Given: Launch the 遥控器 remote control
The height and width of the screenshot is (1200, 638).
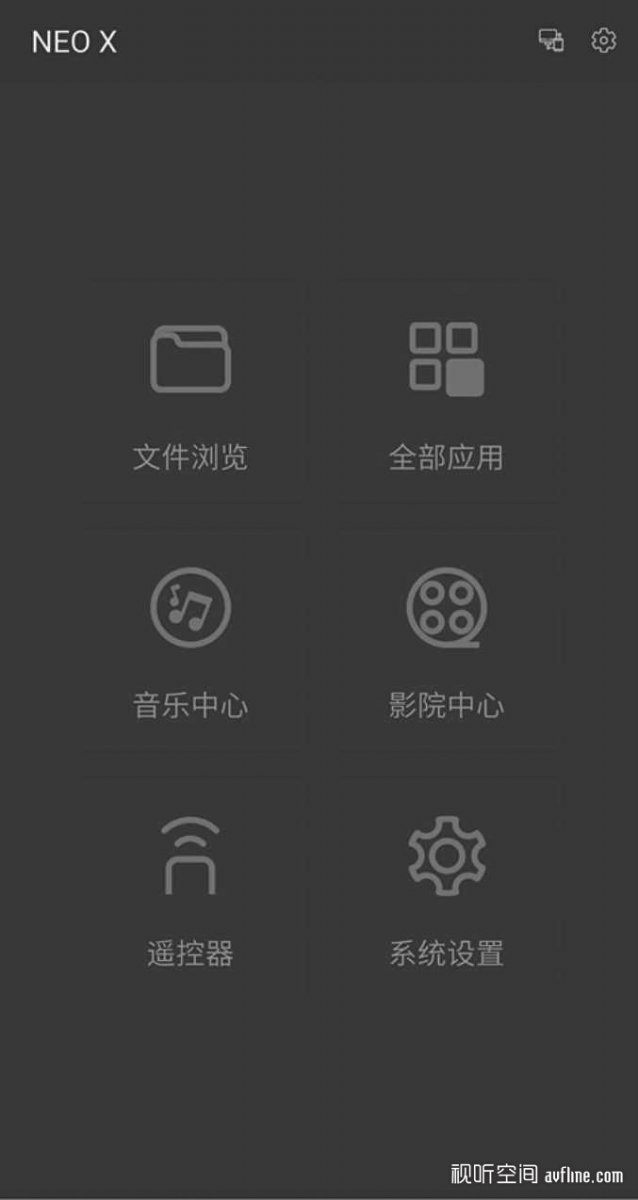Looking at the screenshot, I should (x=191, y=888).
